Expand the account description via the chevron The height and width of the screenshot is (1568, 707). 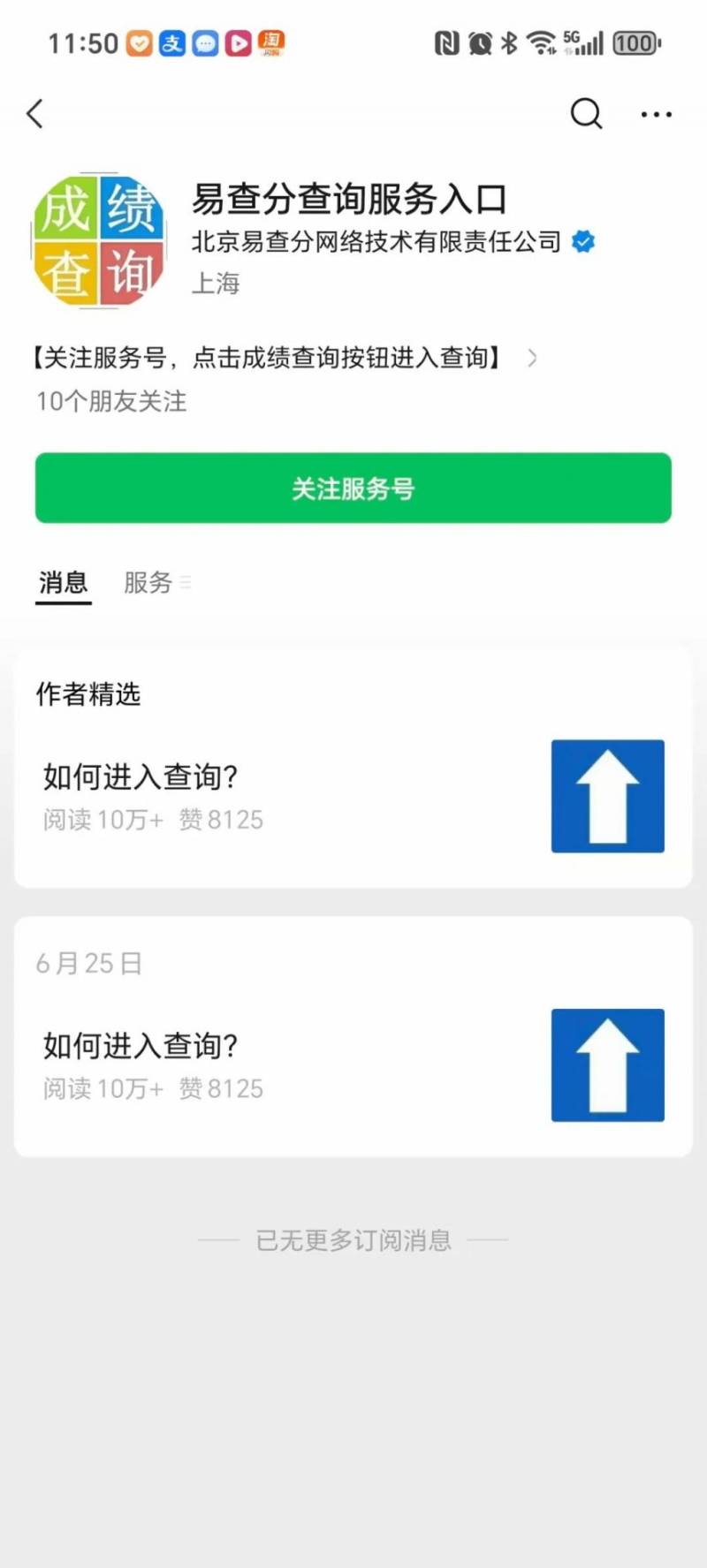click(532, 359)
